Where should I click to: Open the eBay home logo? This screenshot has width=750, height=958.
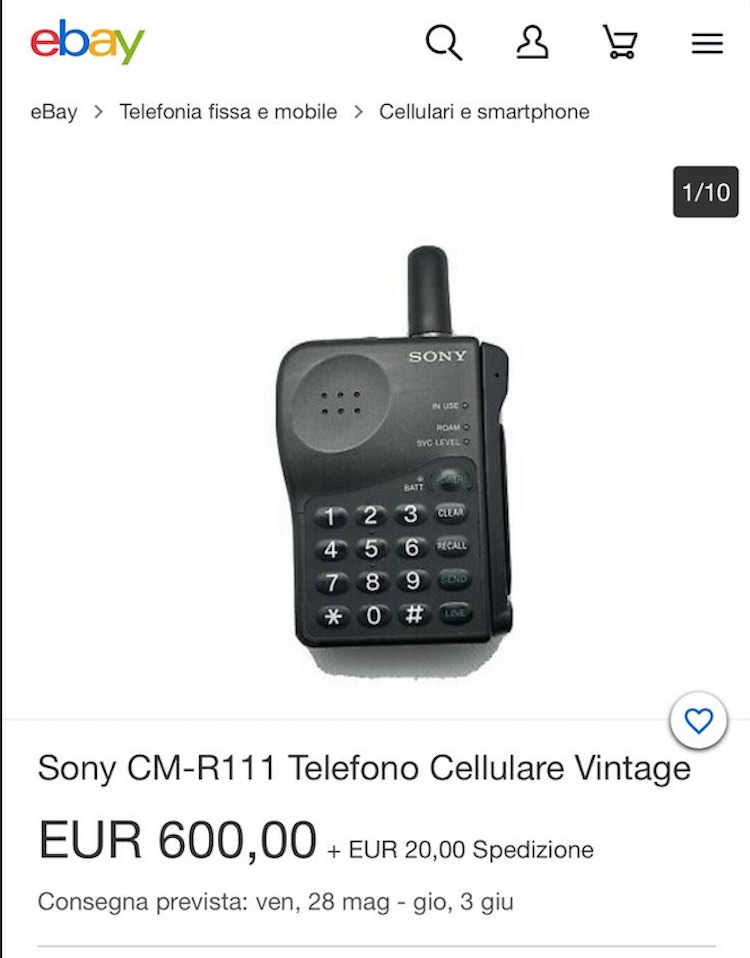click(x=88, y=43)
